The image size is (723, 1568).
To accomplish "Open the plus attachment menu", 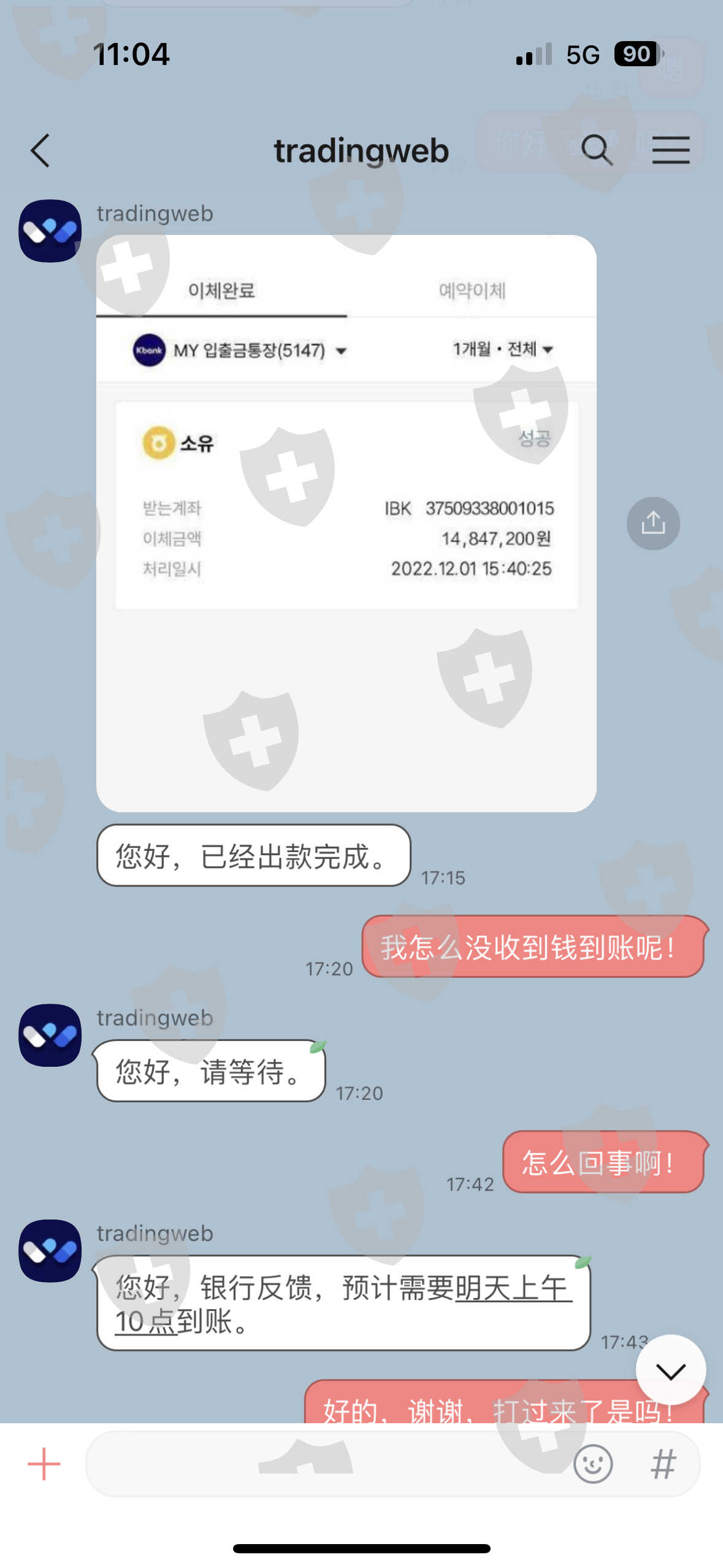I will (x=44, y=1464).
